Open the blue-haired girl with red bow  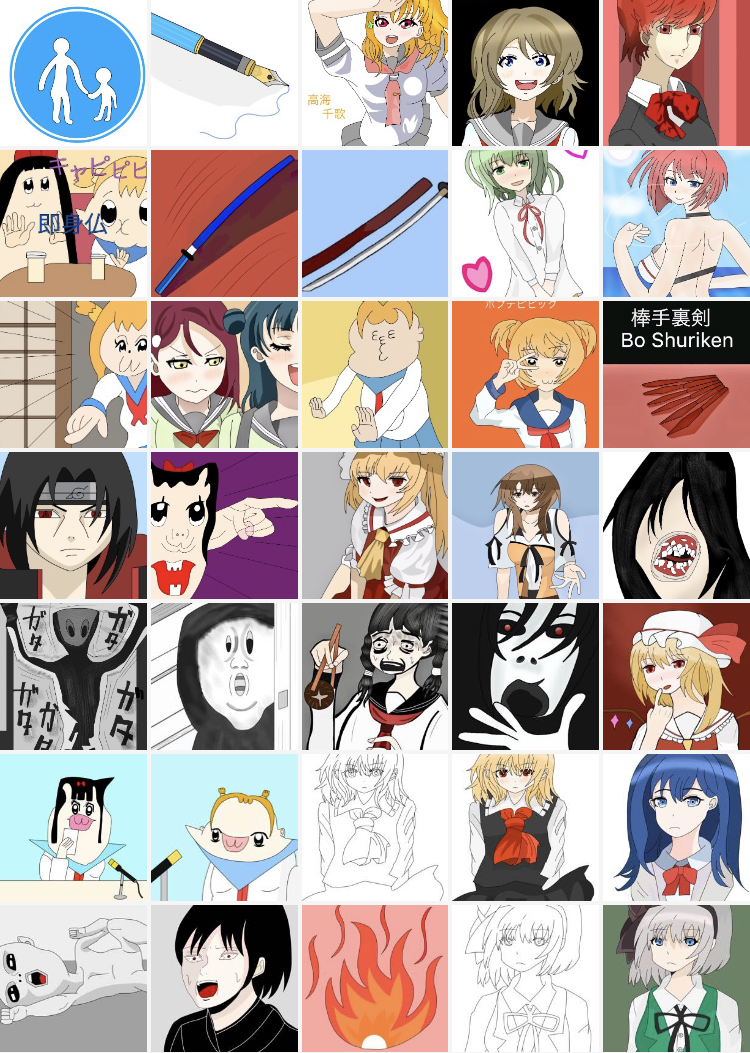[676, 827]
